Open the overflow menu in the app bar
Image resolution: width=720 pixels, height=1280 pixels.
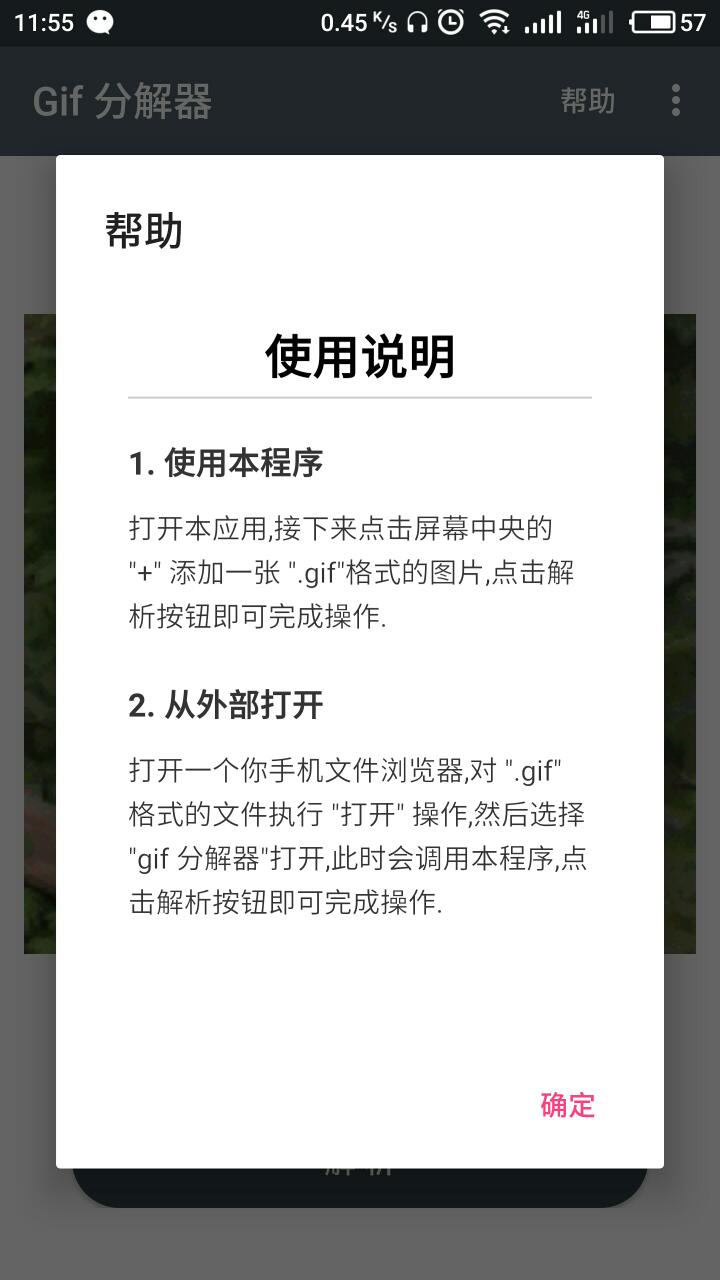click(x=676, y=101)
